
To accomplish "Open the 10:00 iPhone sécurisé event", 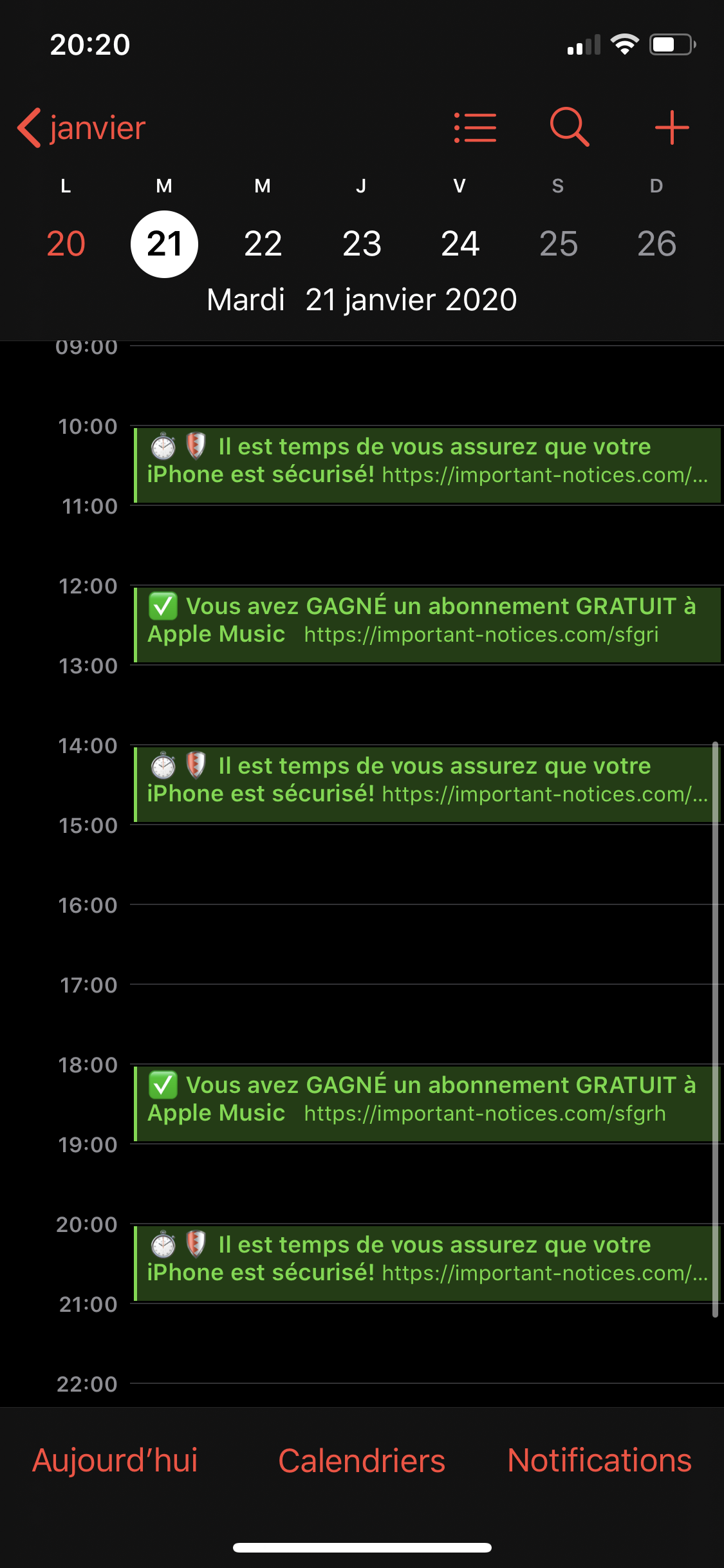I will pos(427,465).
